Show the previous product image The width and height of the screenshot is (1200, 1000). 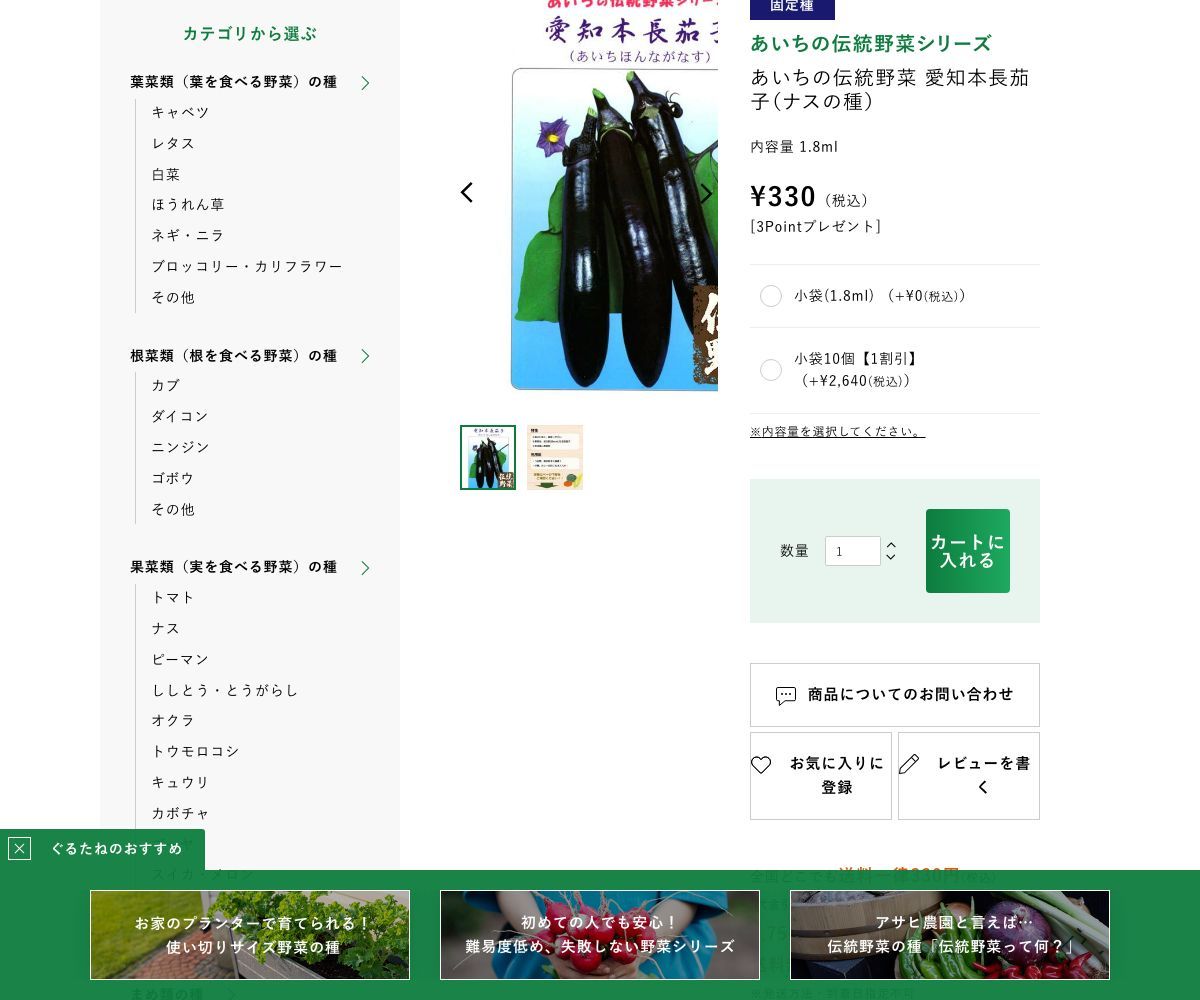tap(467, 193)
